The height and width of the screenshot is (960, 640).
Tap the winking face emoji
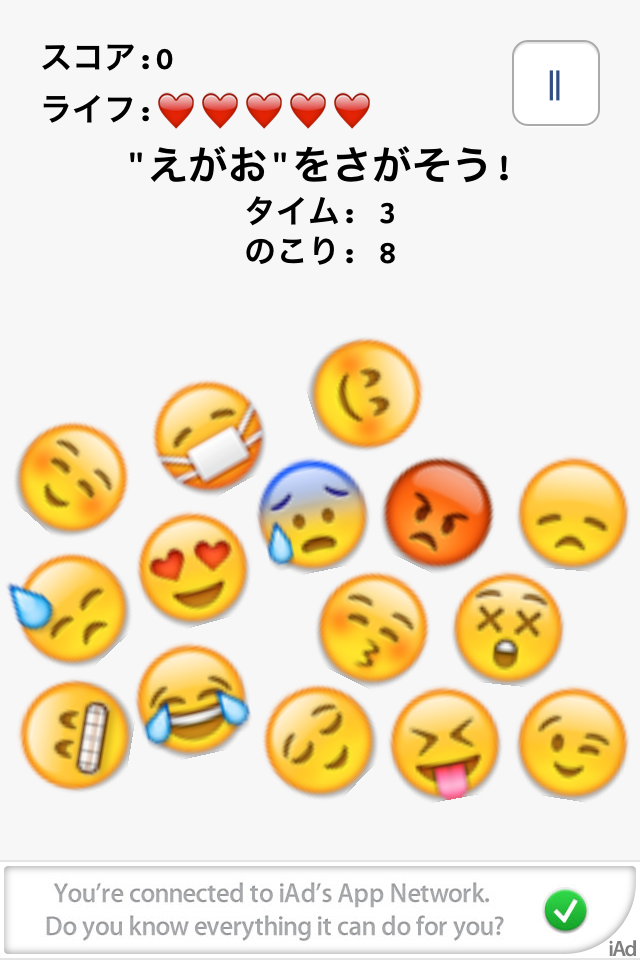[571, 743]
